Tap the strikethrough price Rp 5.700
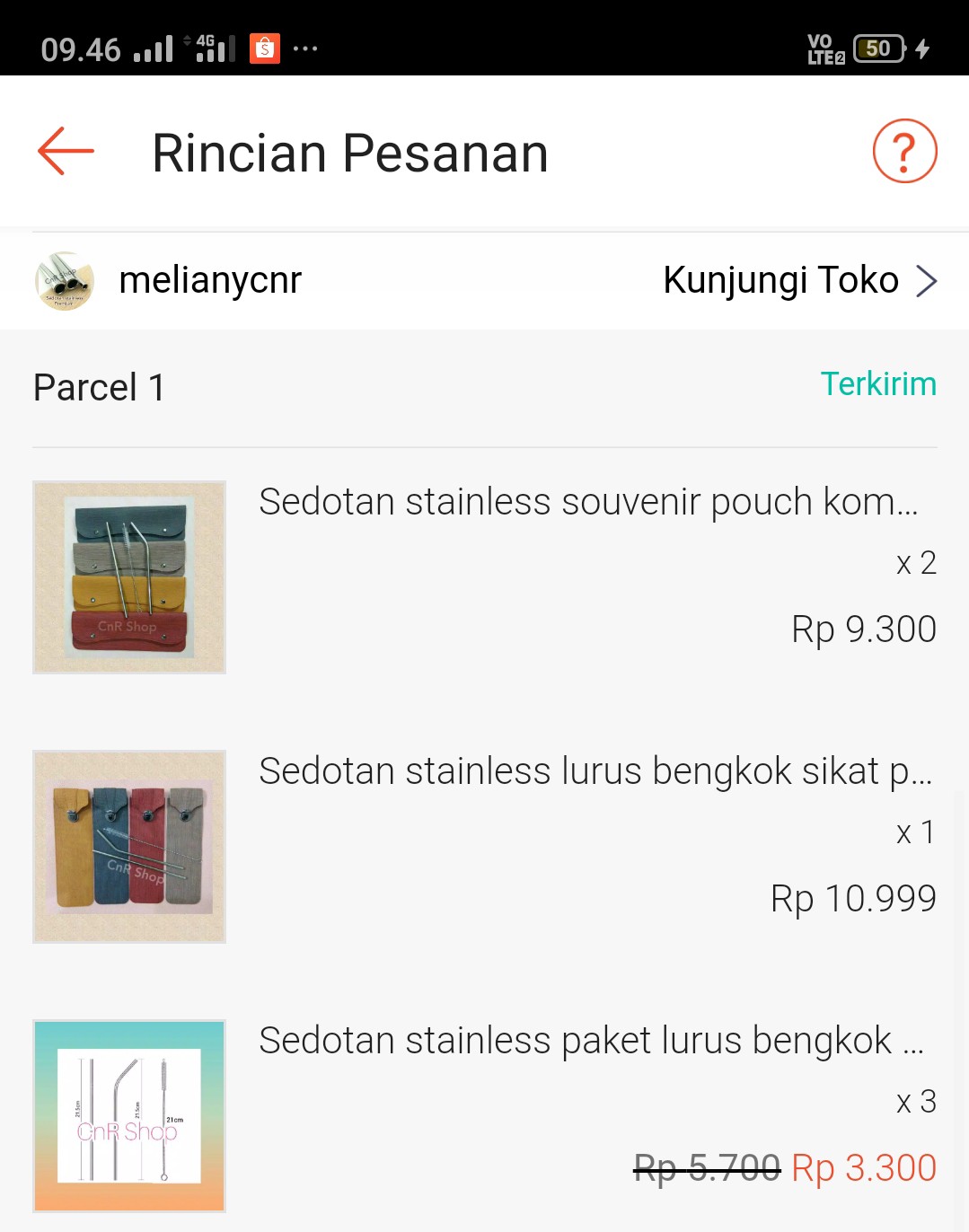 tap(706, 1166)
